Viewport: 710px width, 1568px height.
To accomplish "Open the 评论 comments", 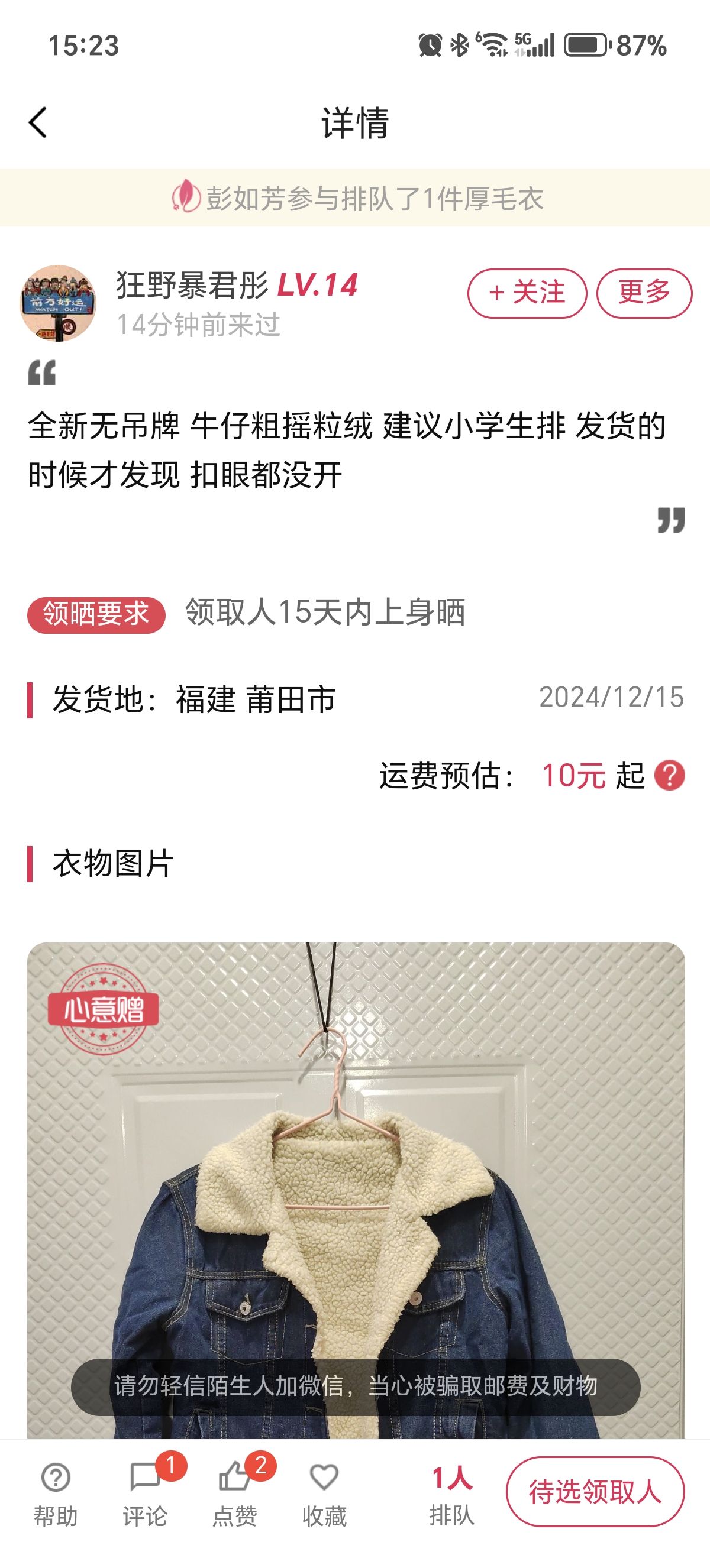I will pos(145,1493).
